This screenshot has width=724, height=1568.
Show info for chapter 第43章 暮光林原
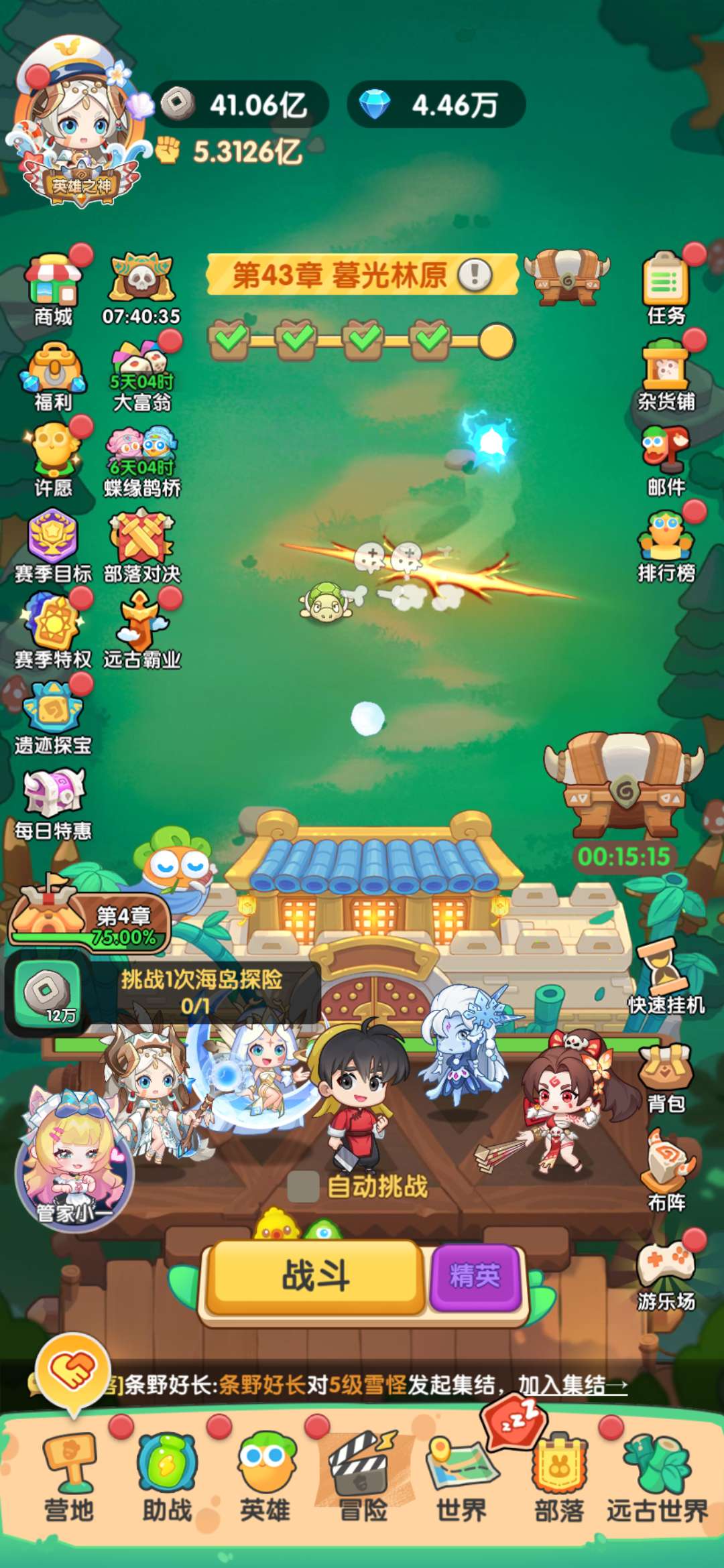[x=475, y=274]
